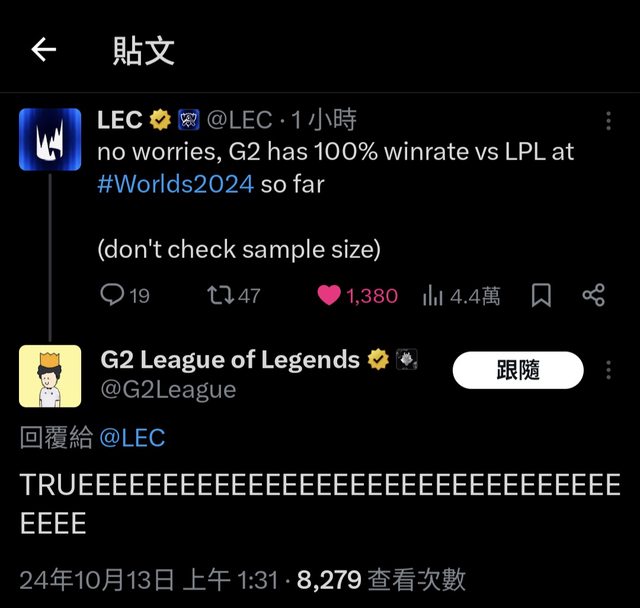640x608 pixels.
Task: Bookmark LEC's post
Action: [x=541, y=295]
